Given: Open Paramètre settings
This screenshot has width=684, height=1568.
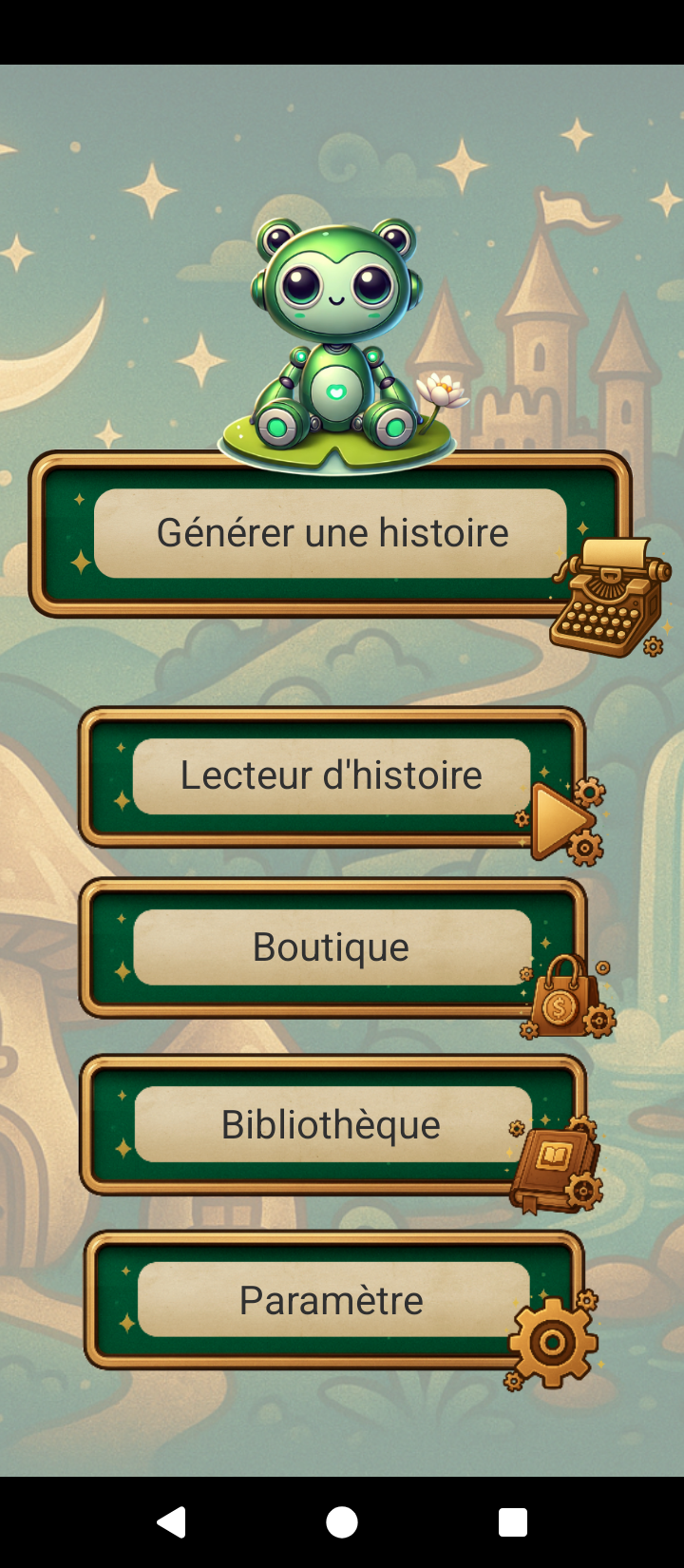Looking at the screenshot, I should tap(331, 1300).
